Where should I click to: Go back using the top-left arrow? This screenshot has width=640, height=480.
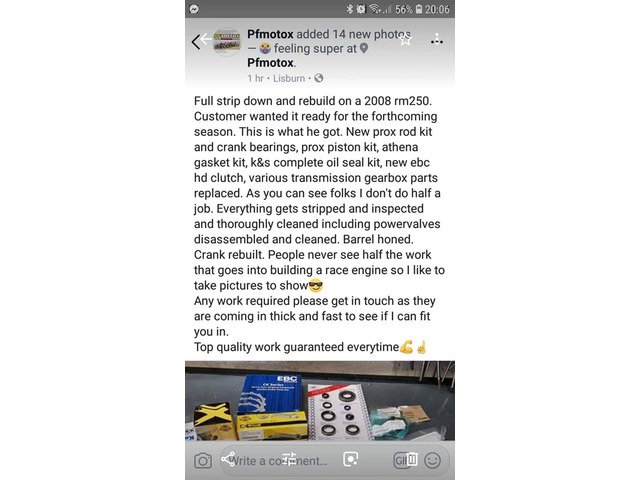(x=196, y=41)
